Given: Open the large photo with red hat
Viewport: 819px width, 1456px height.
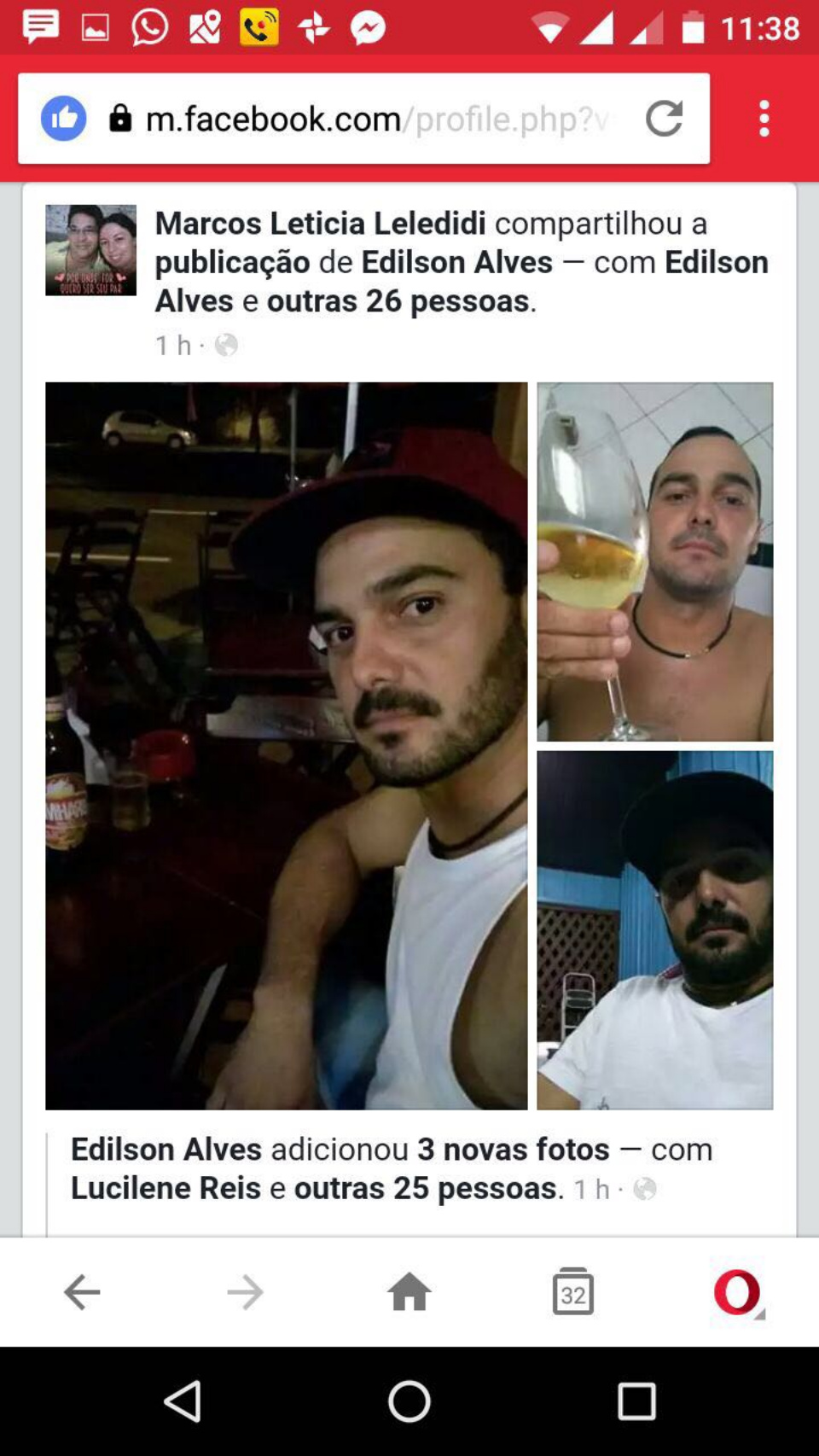Looking at the screenshot, I should [286, 746].
